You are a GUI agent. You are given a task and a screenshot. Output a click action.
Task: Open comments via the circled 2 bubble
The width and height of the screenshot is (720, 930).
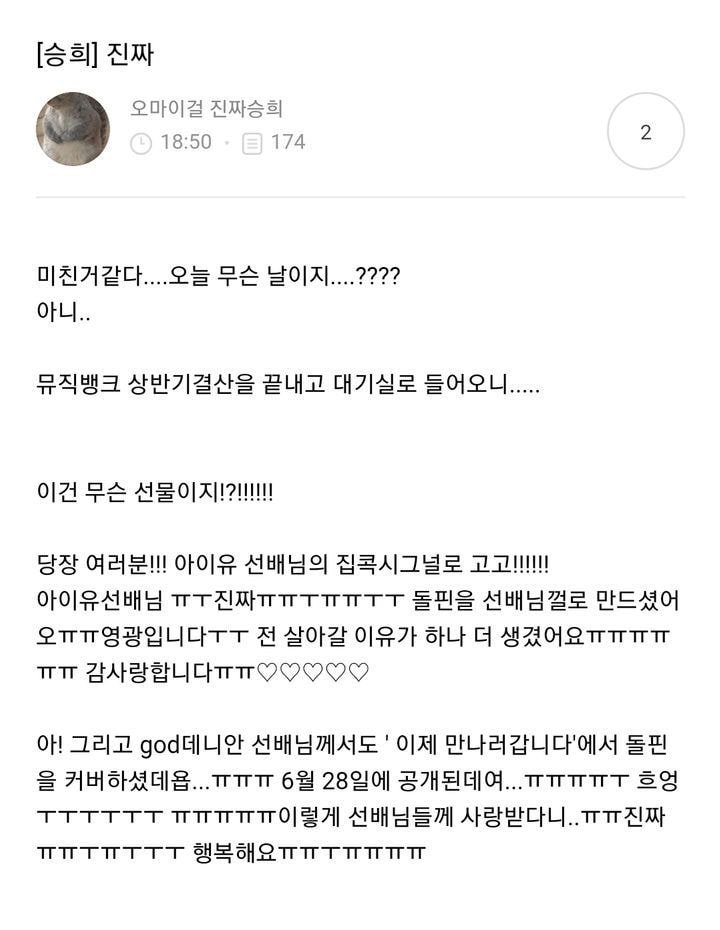(x=647, y=130)
